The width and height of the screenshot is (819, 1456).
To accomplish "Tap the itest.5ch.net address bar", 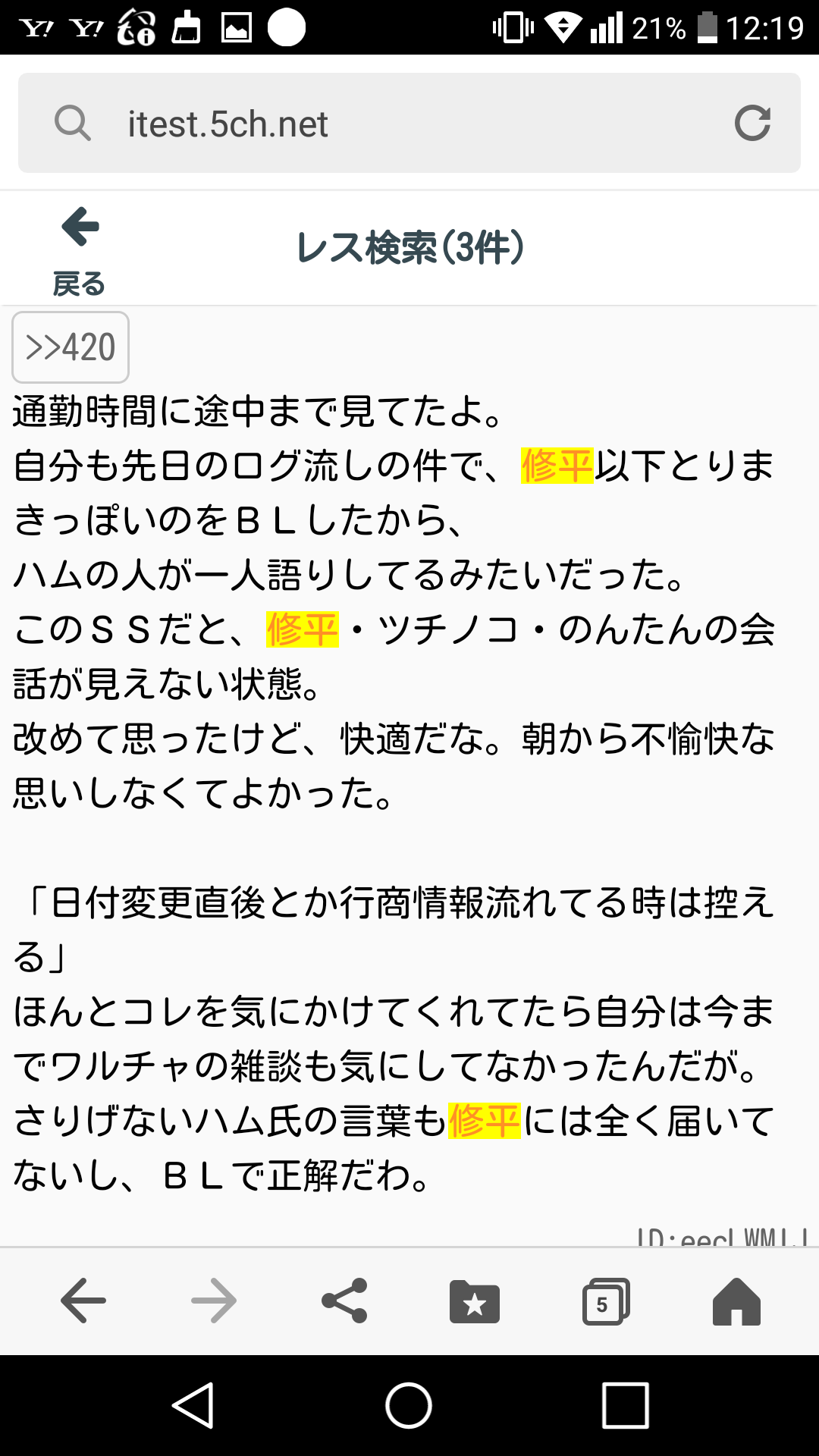I will coord(409,123).
